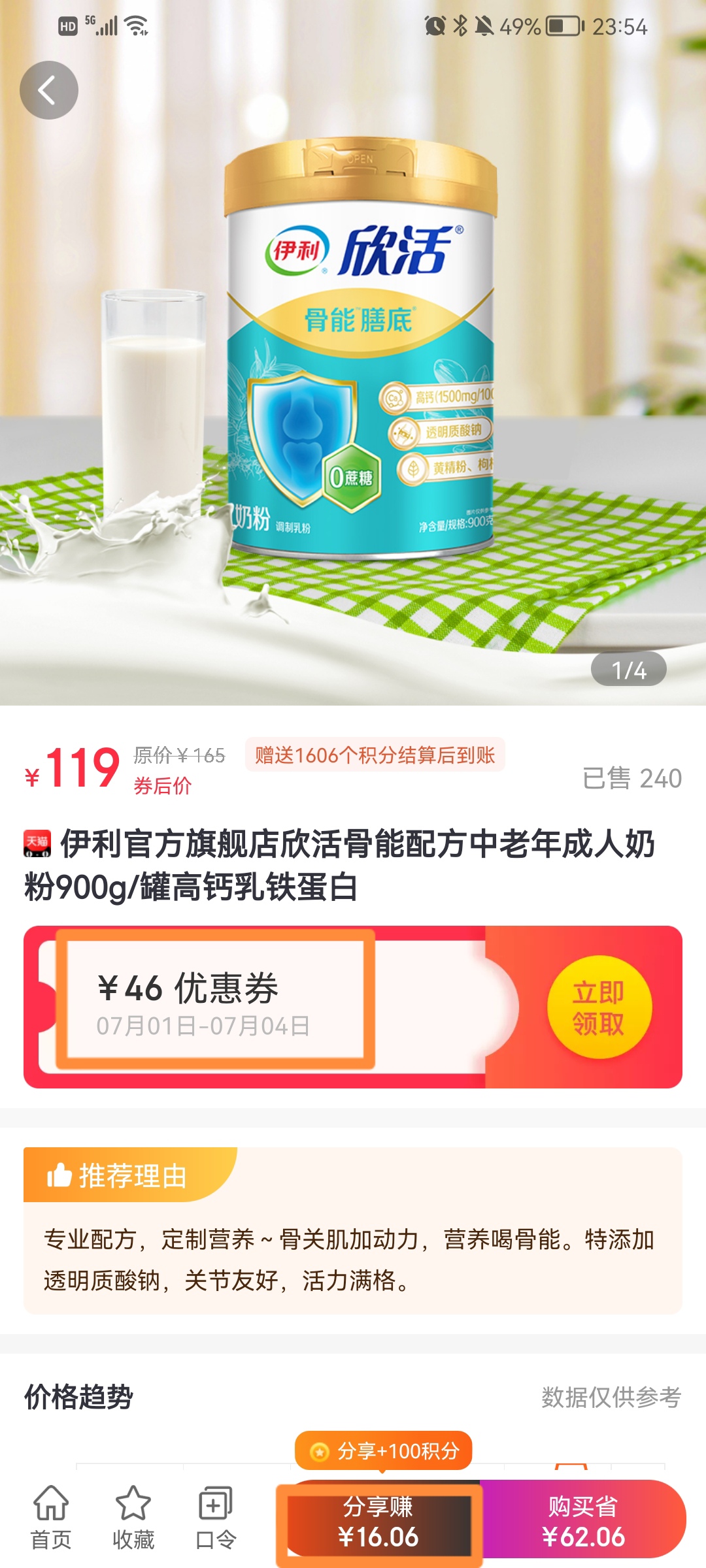Add this product to 收藏
Image resolution: width=706 pixels, height=1568 pixels.
133,1518
